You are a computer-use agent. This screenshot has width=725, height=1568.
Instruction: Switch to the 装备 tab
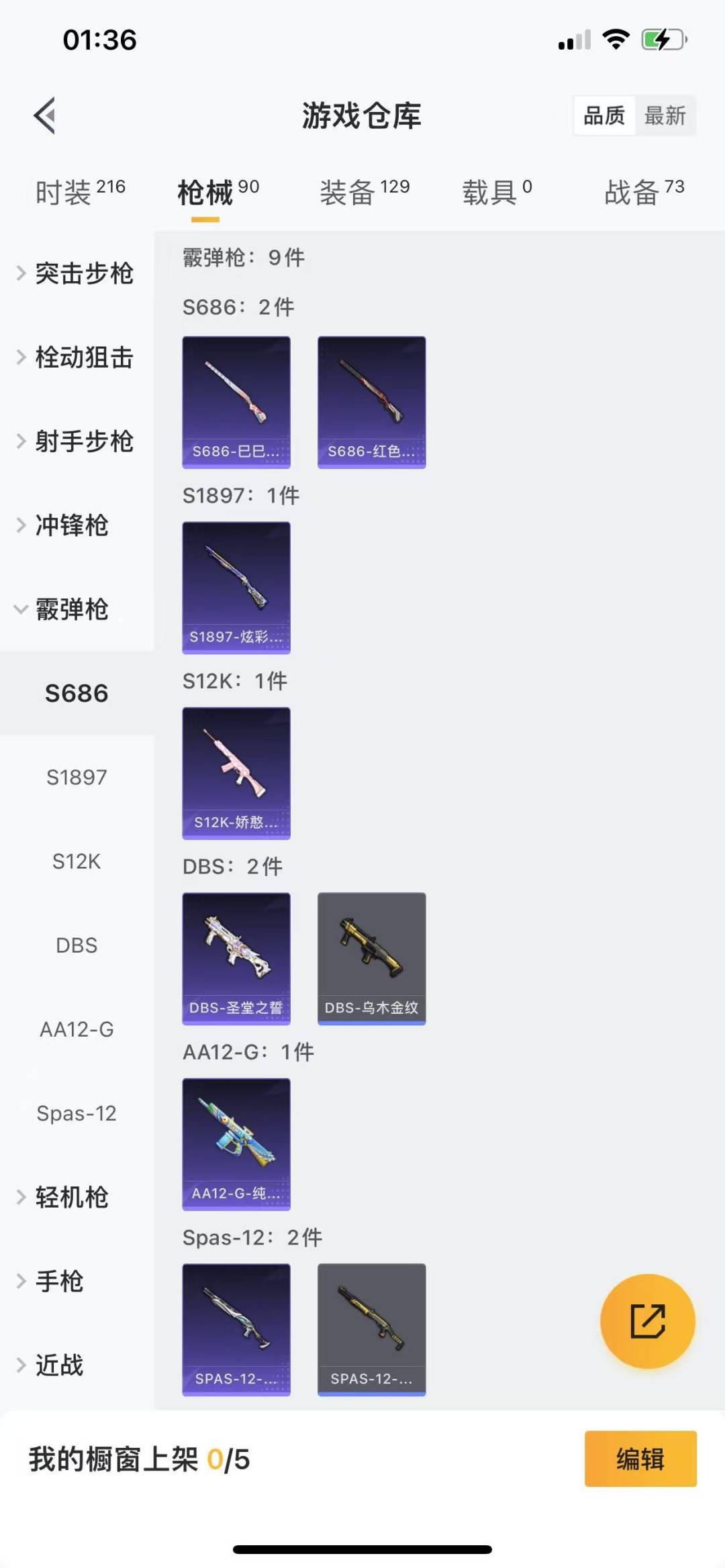tap(364, 193)
